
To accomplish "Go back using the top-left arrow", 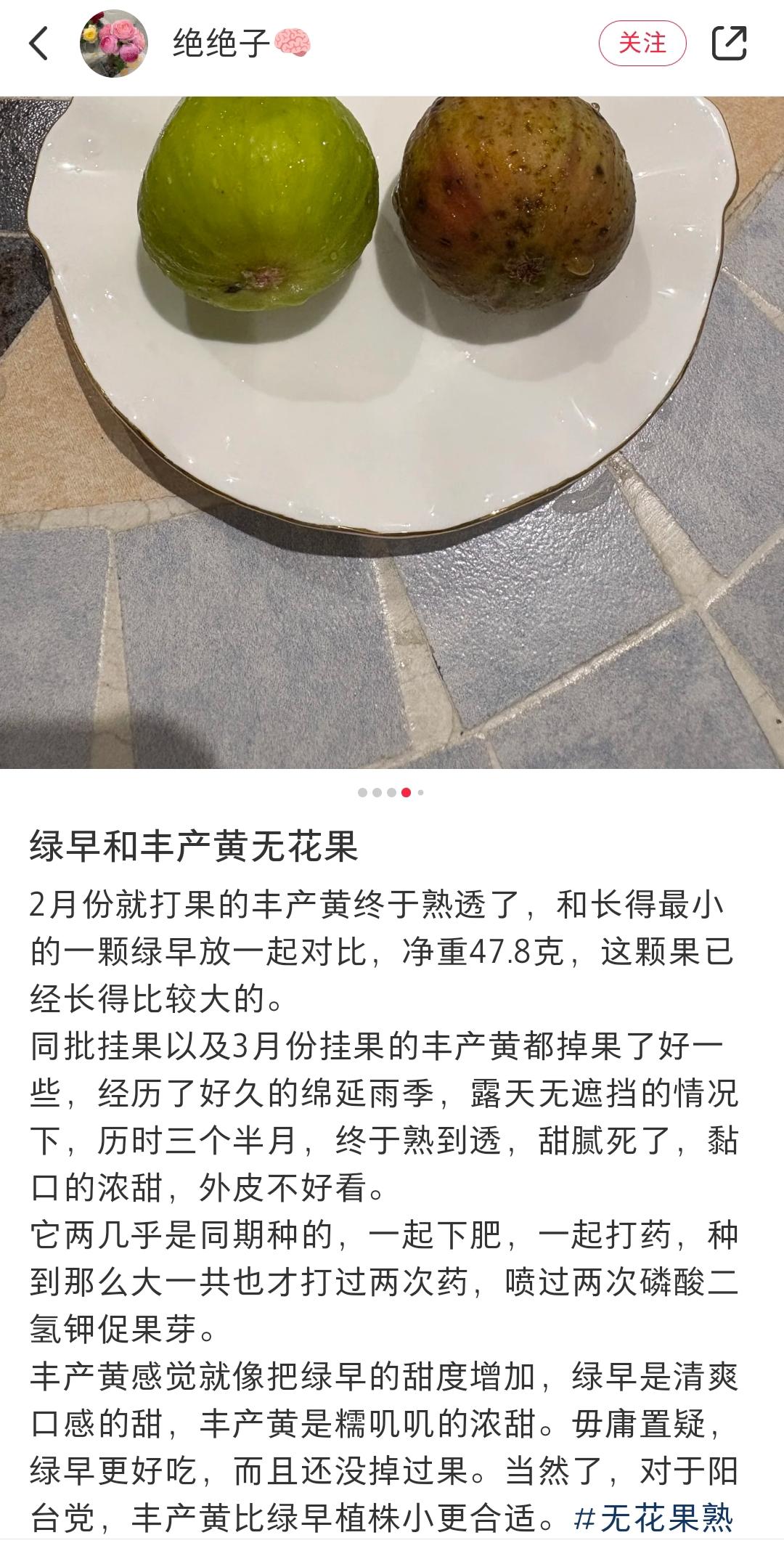I will pyautogui.click(x=39, y=44).
